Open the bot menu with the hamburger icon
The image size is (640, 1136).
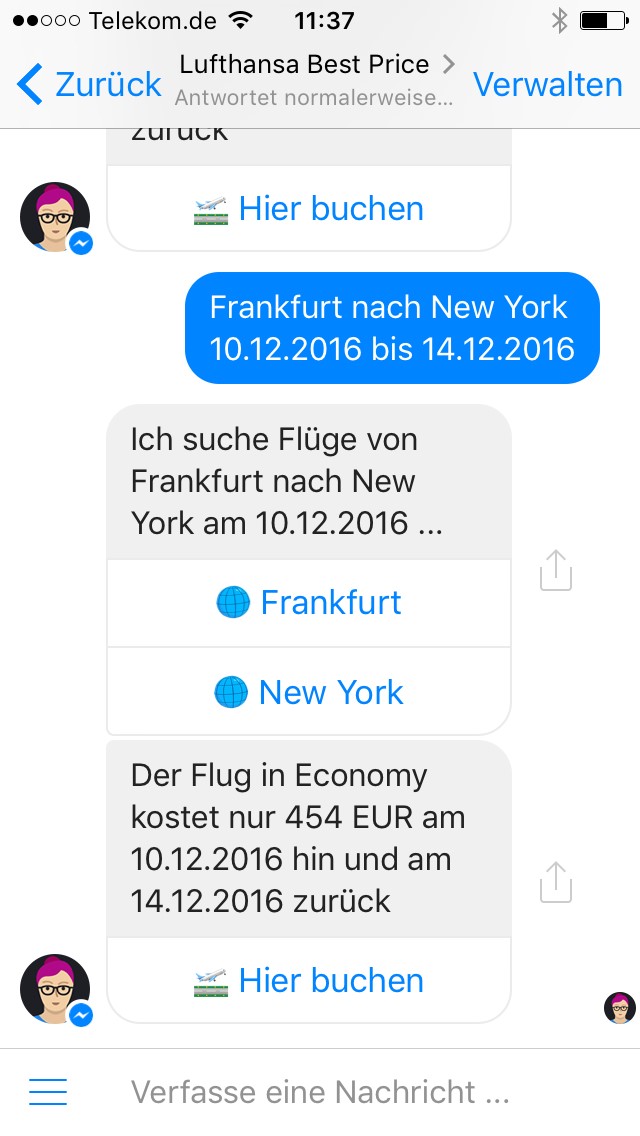[x=48, y=1091]
